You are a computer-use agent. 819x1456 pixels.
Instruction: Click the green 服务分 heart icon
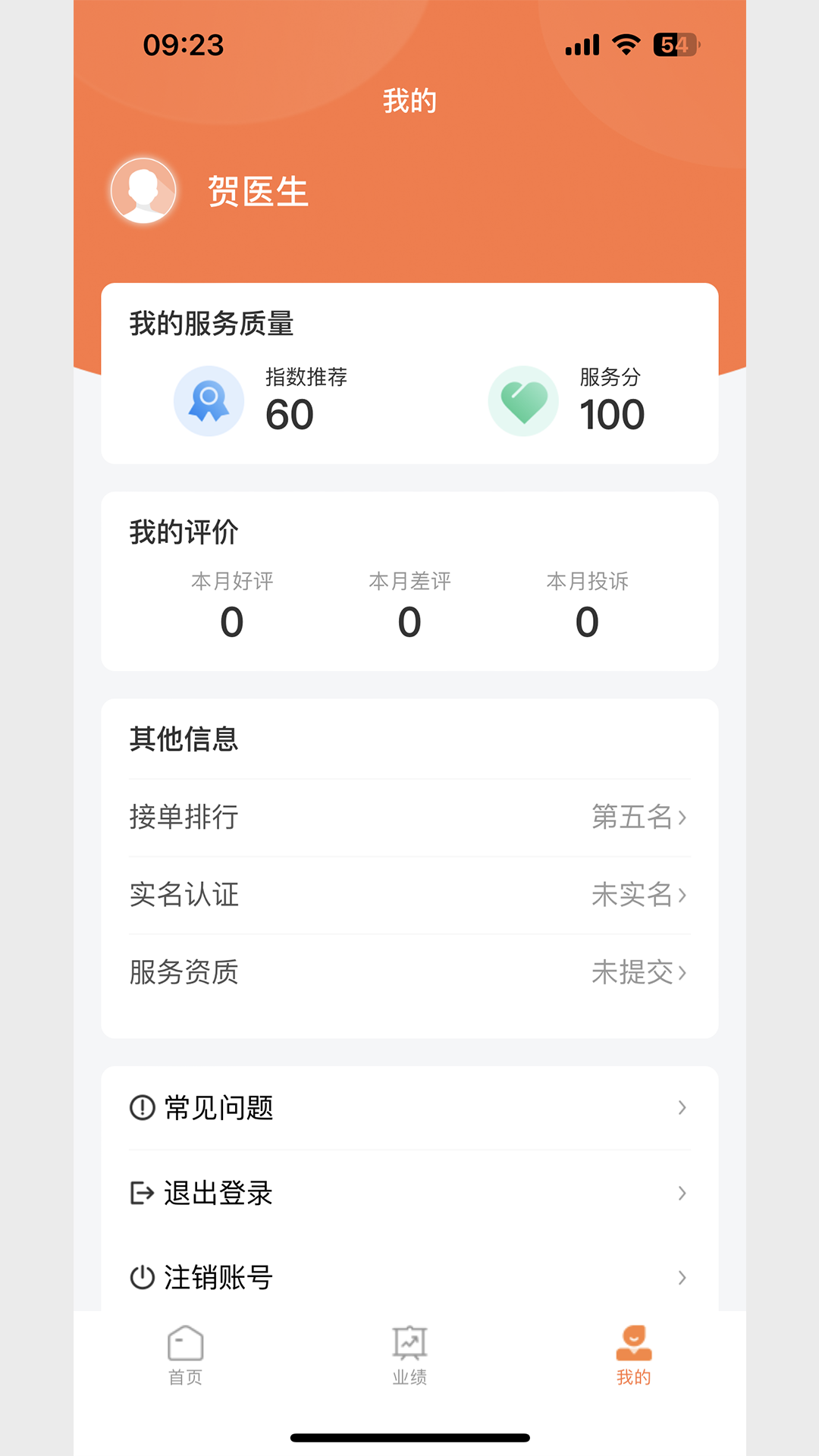pyautogui.click(x=523, y=401)
